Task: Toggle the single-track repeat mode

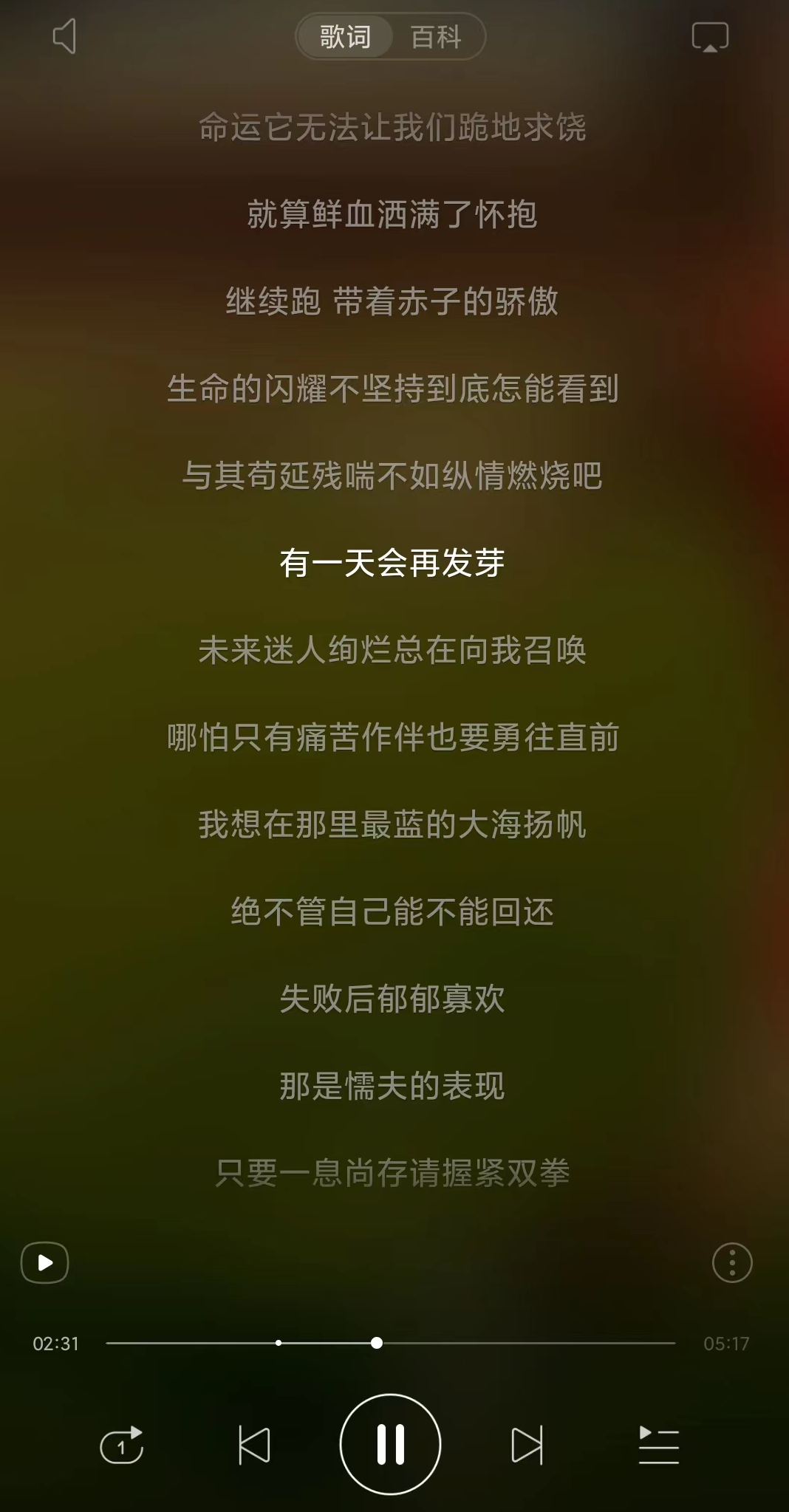Action: pyautogui.click(x=122, y=1445)
